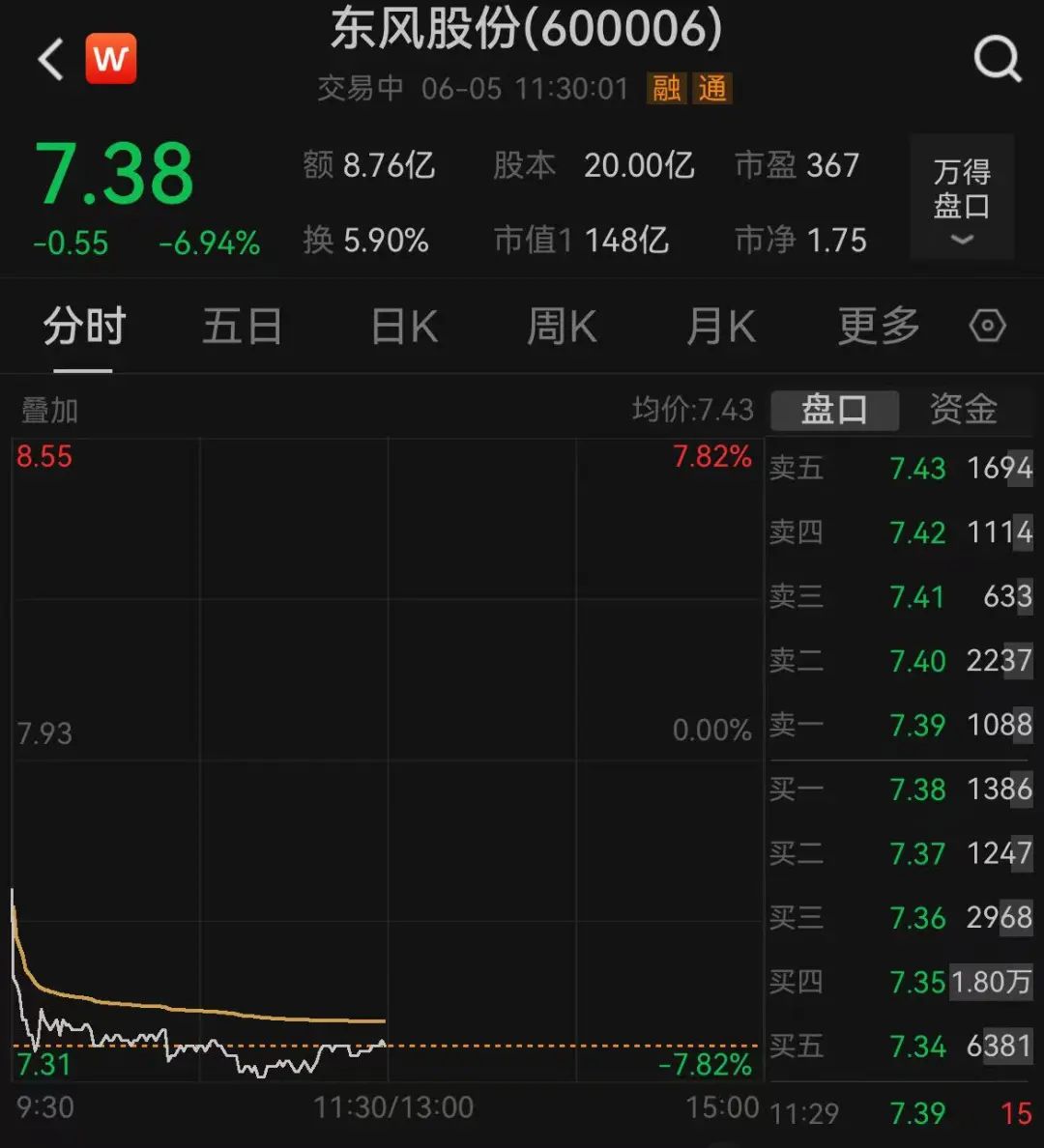This screenshot has width=1044, height=1148.
Task: Switch to the 五日 chart tab
Action: click(x=242, y=327)
